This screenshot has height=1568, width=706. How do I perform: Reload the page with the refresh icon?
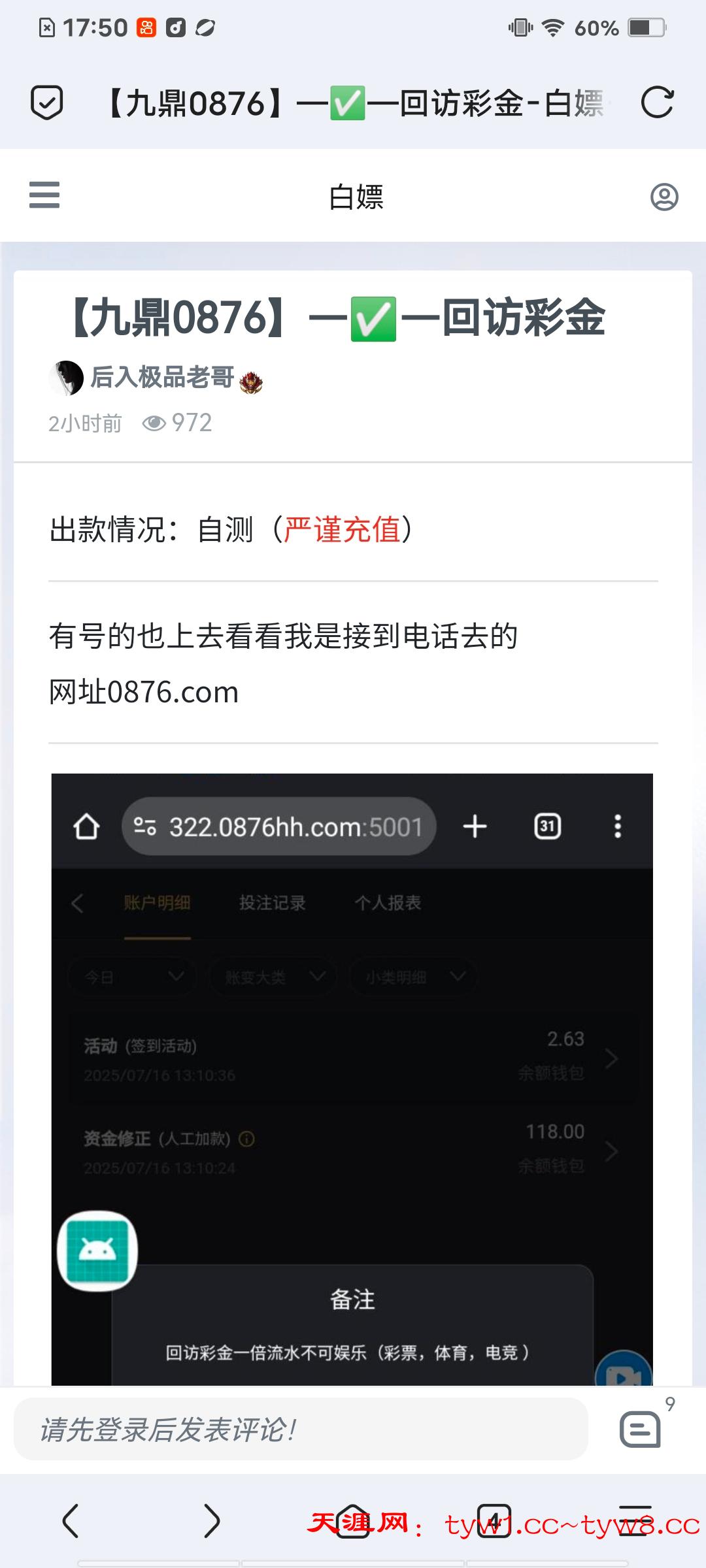coord(657,103)
